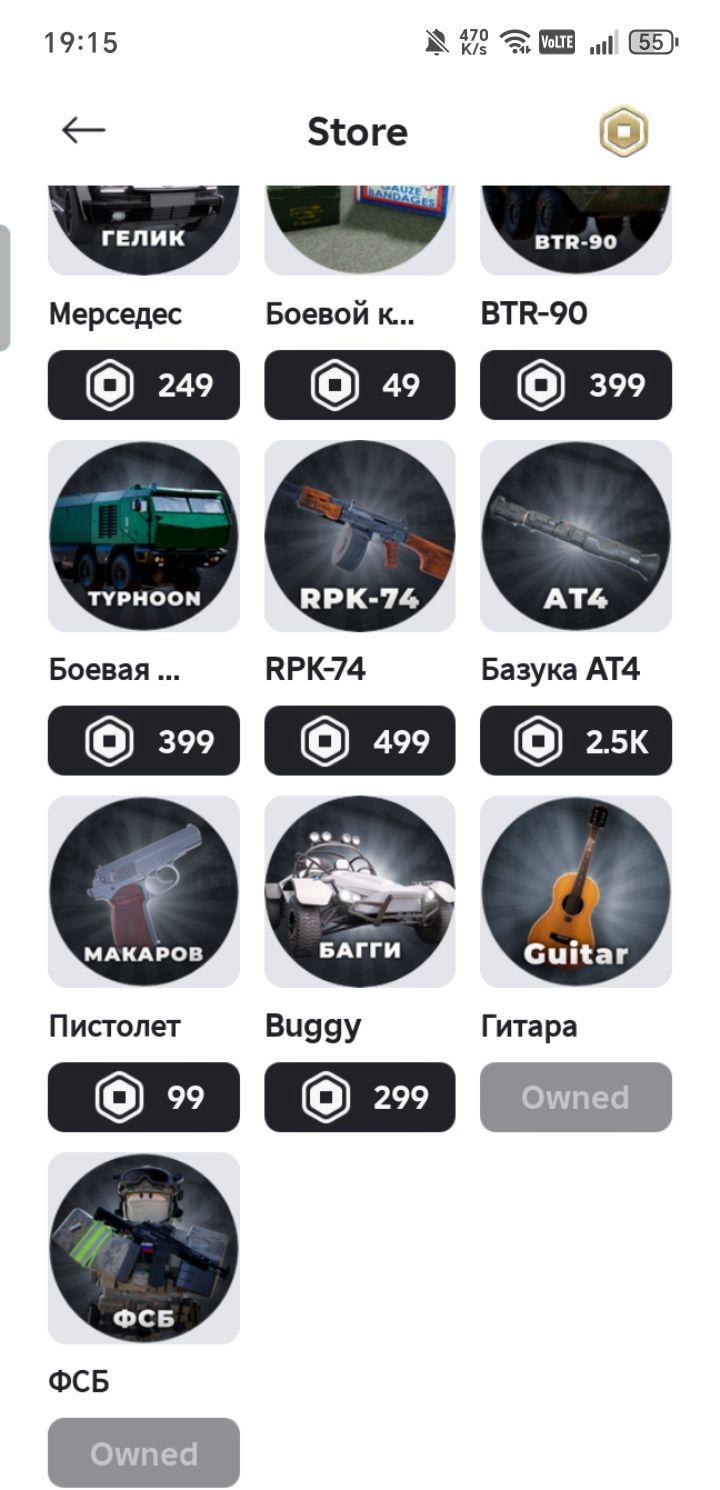Buy the Typhoon vehicle for 399
Viewport: 720px width, 1490px height.
pos(144,741)
